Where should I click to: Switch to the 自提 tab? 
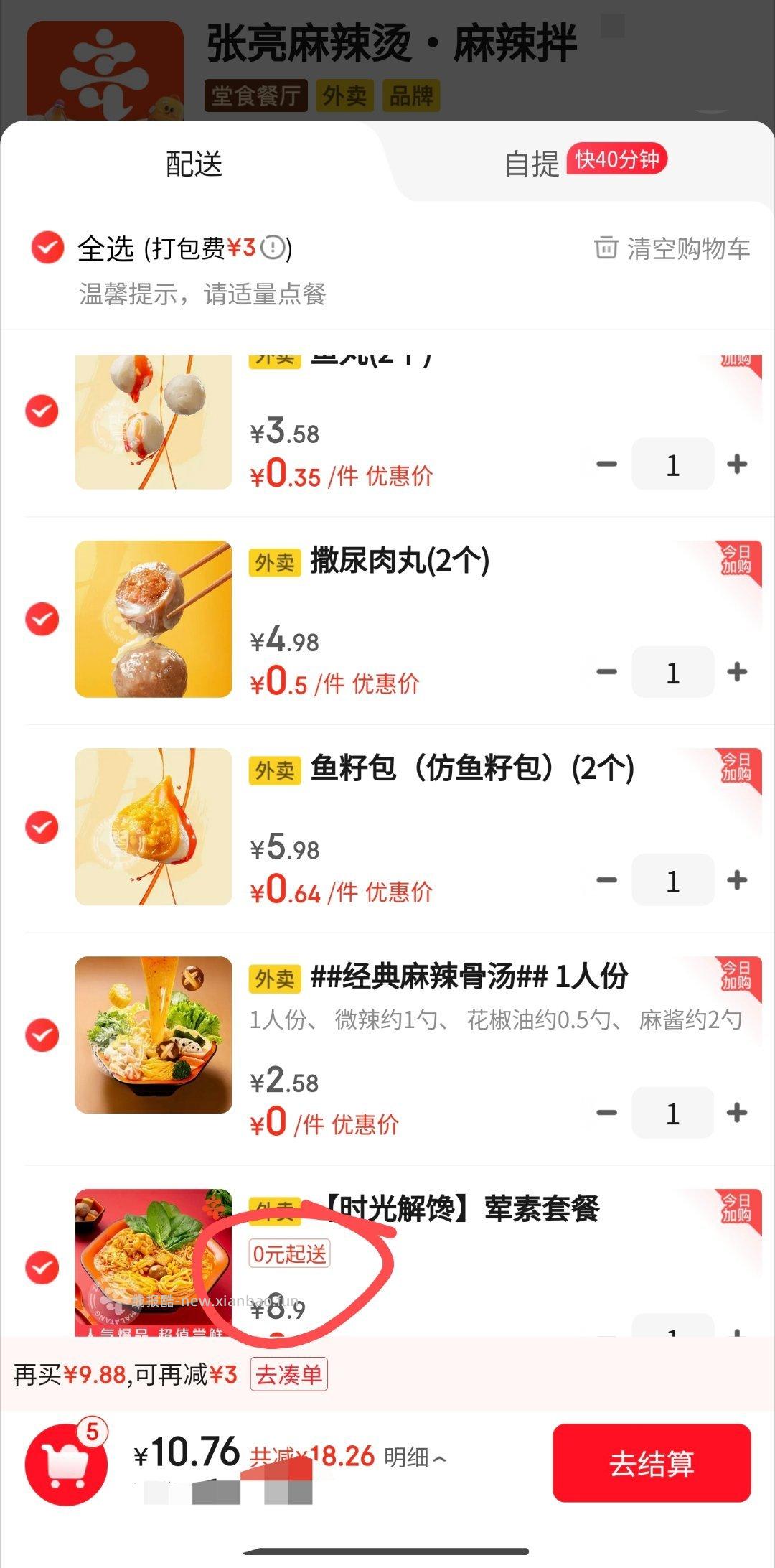tap(531, 162)
